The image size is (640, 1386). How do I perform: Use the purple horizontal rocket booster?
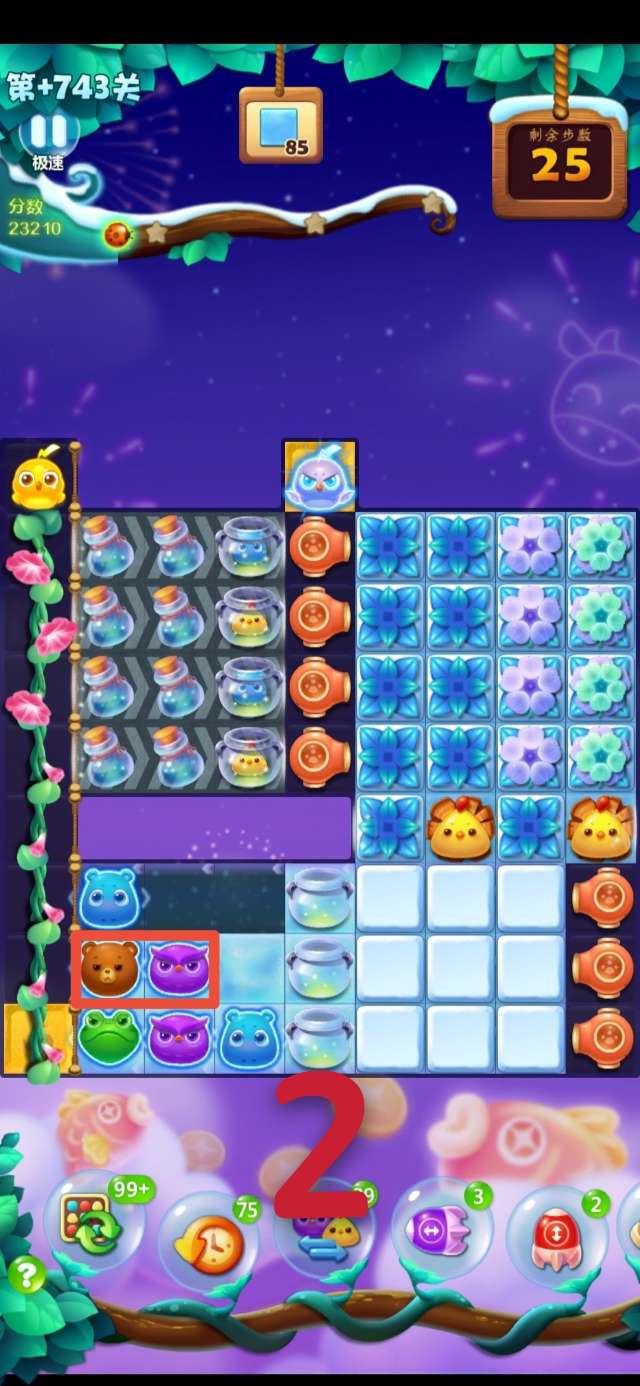(x=438, y=1230)
